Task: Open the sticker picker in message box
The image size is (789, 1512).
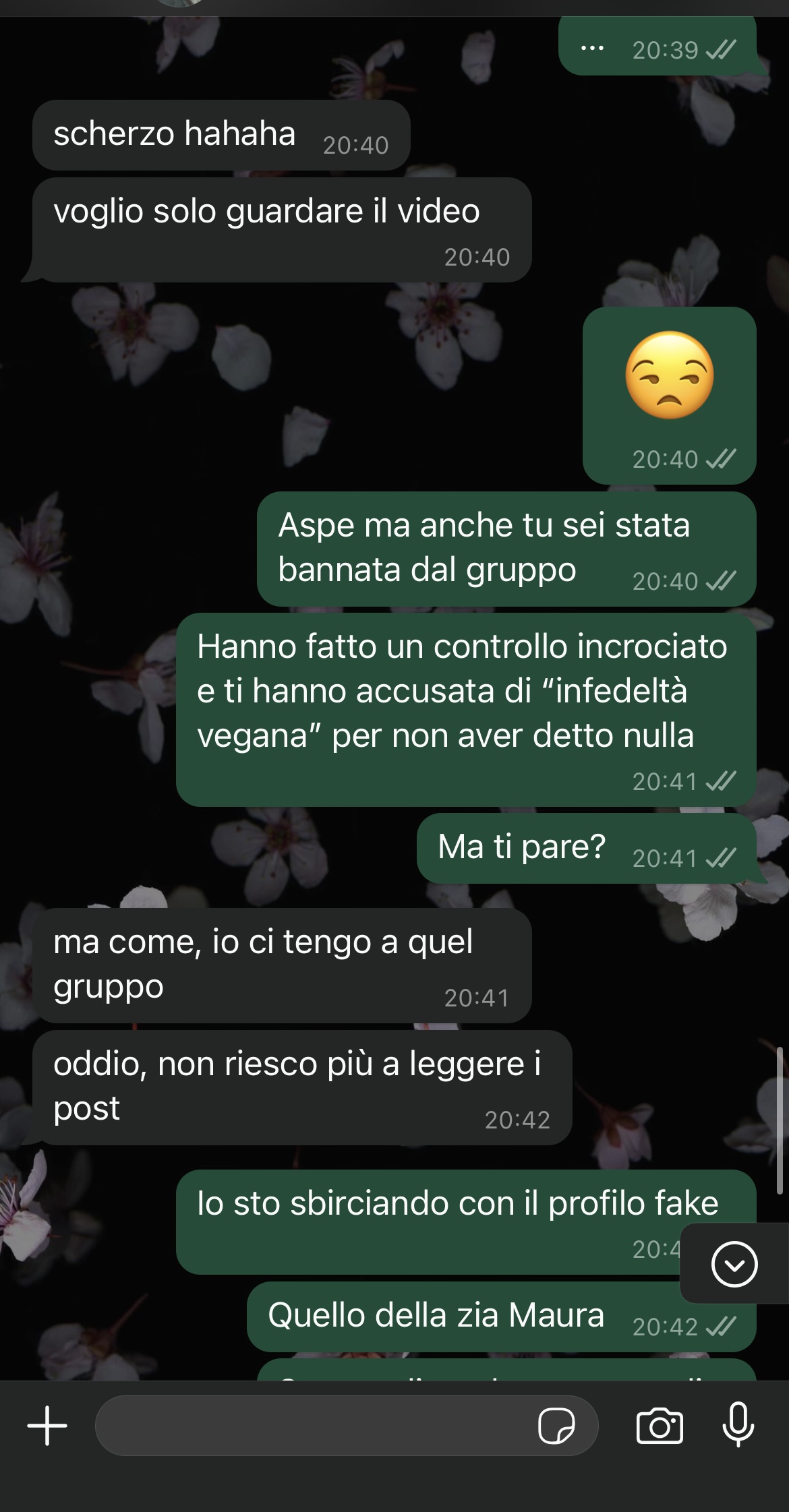Action: click(556, 1426)
